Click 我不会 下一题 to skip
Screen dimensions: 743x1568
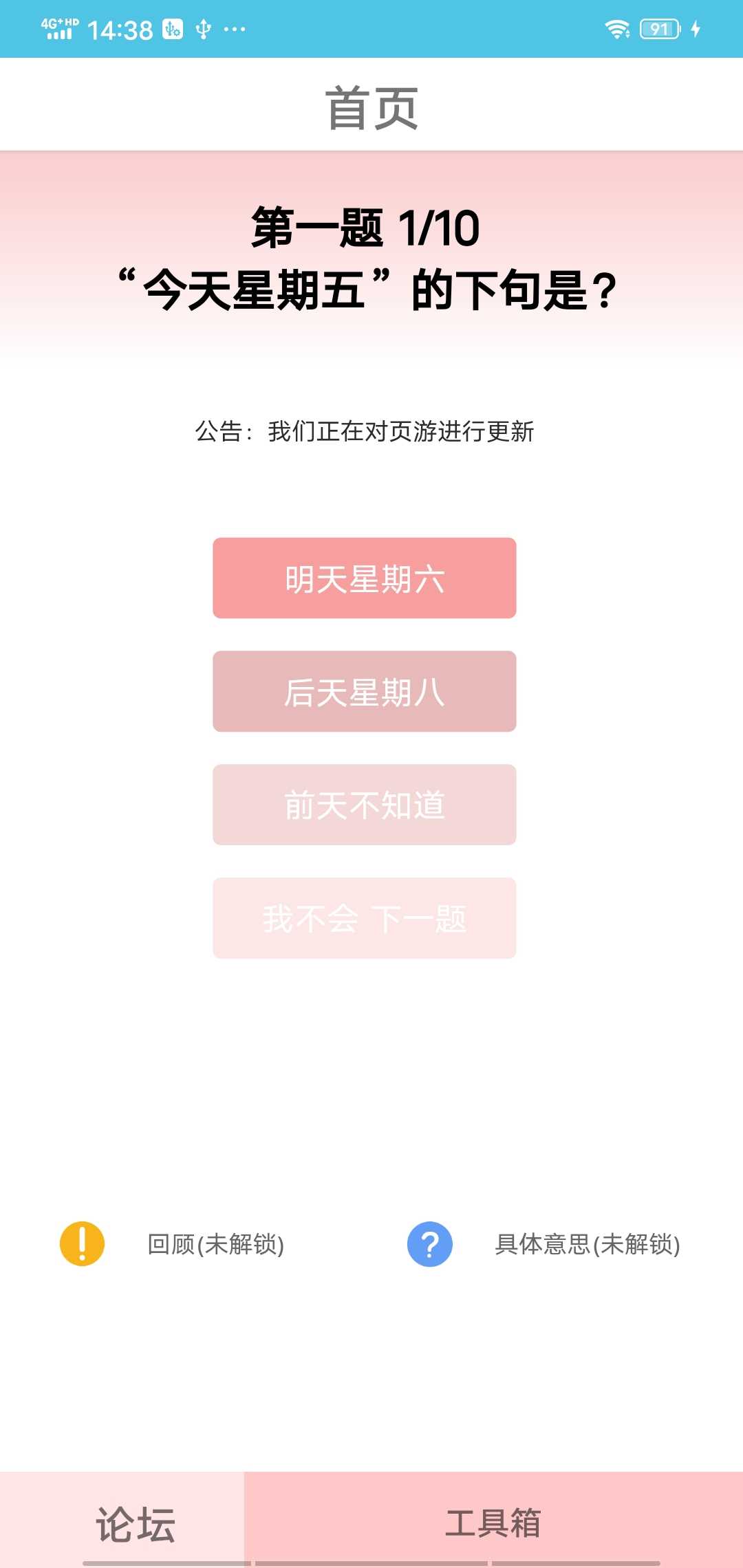coord(364,917)
